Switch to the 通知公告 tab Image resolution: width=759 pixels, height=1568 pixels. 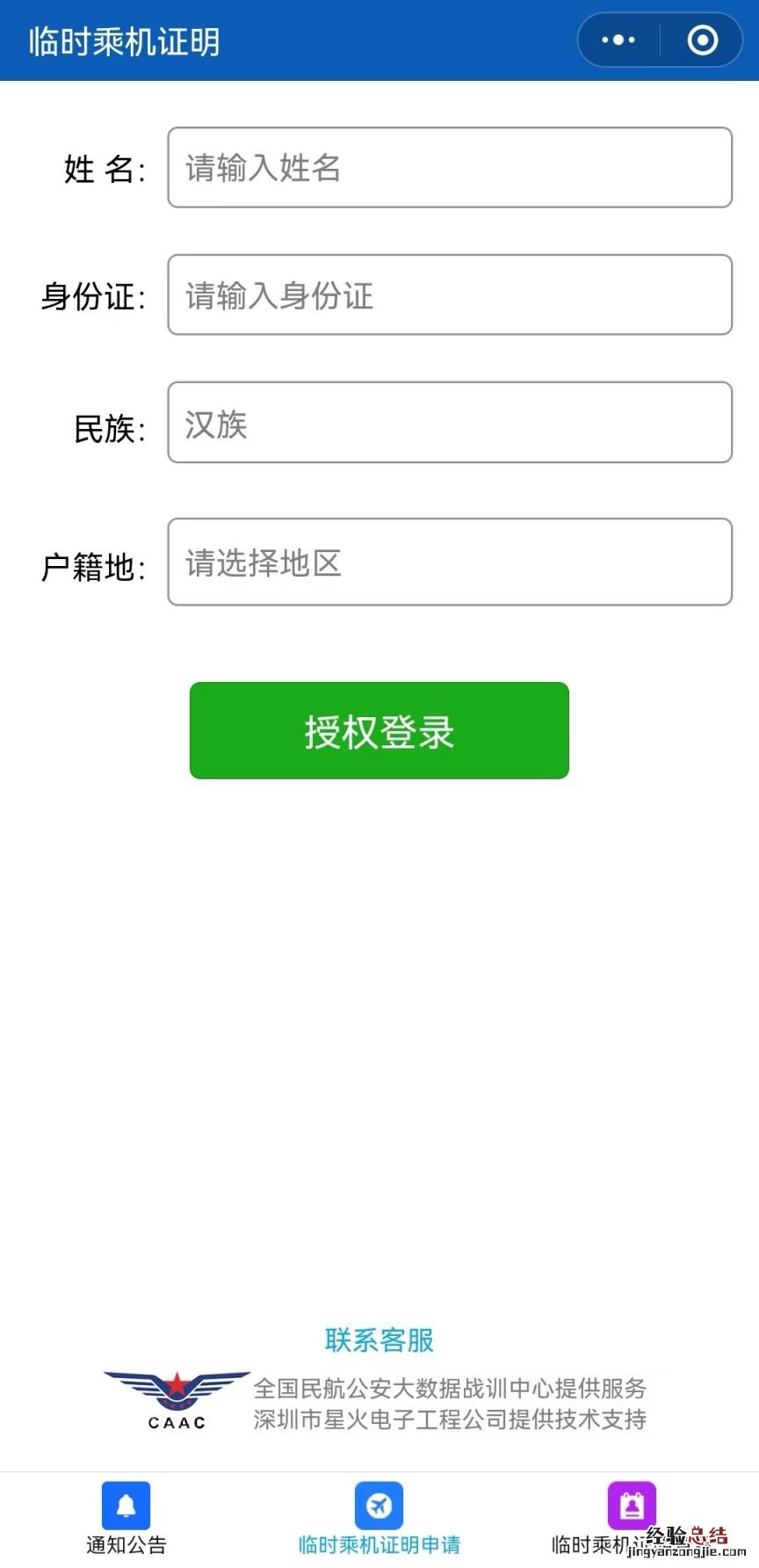(x=126, y=1519)
